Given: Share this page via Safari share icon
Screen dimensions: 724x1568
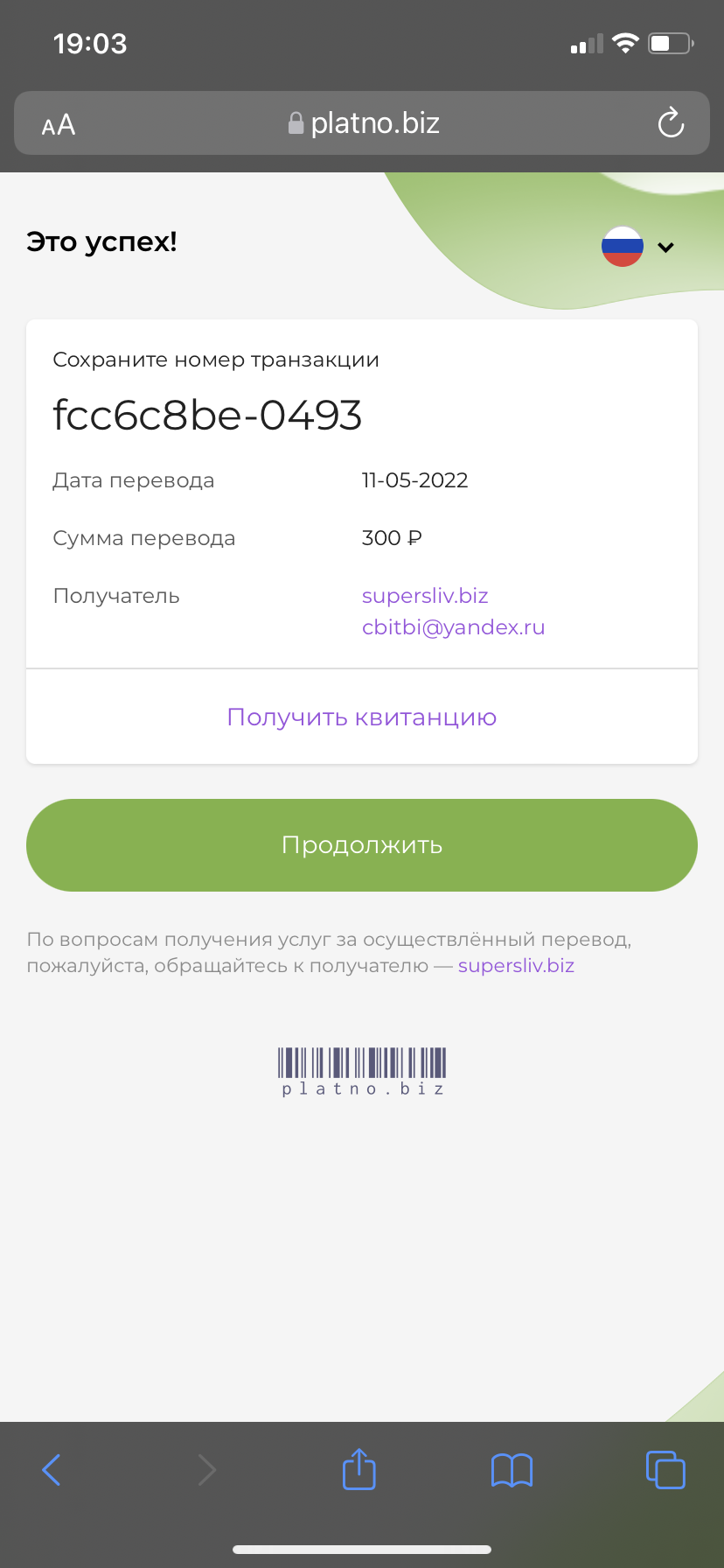Looking at the screenshot, I should (359, 1468).
